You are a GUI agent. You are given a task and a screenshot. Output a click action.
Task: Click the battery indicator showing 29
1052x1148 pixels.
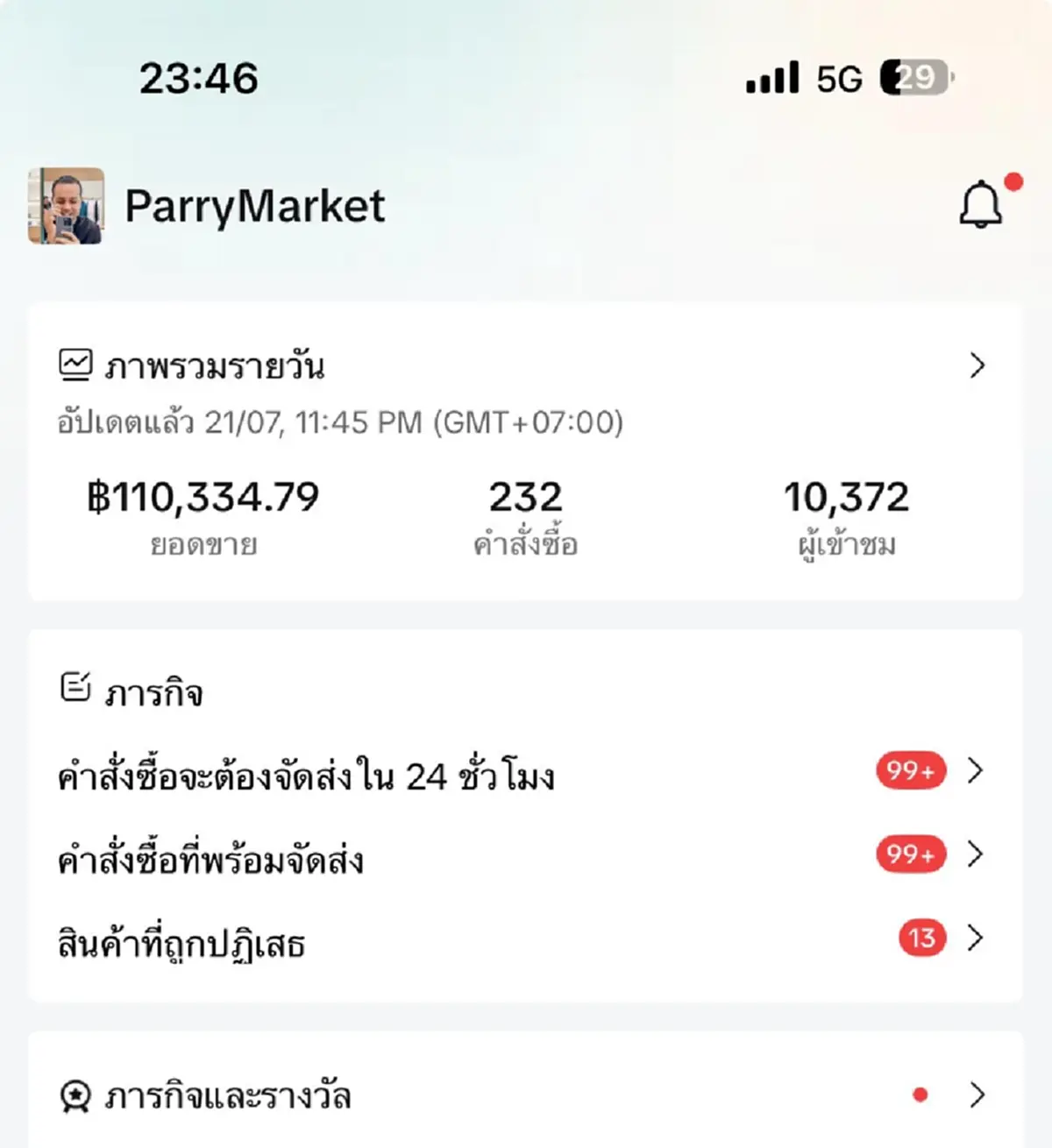pos(913,77)
